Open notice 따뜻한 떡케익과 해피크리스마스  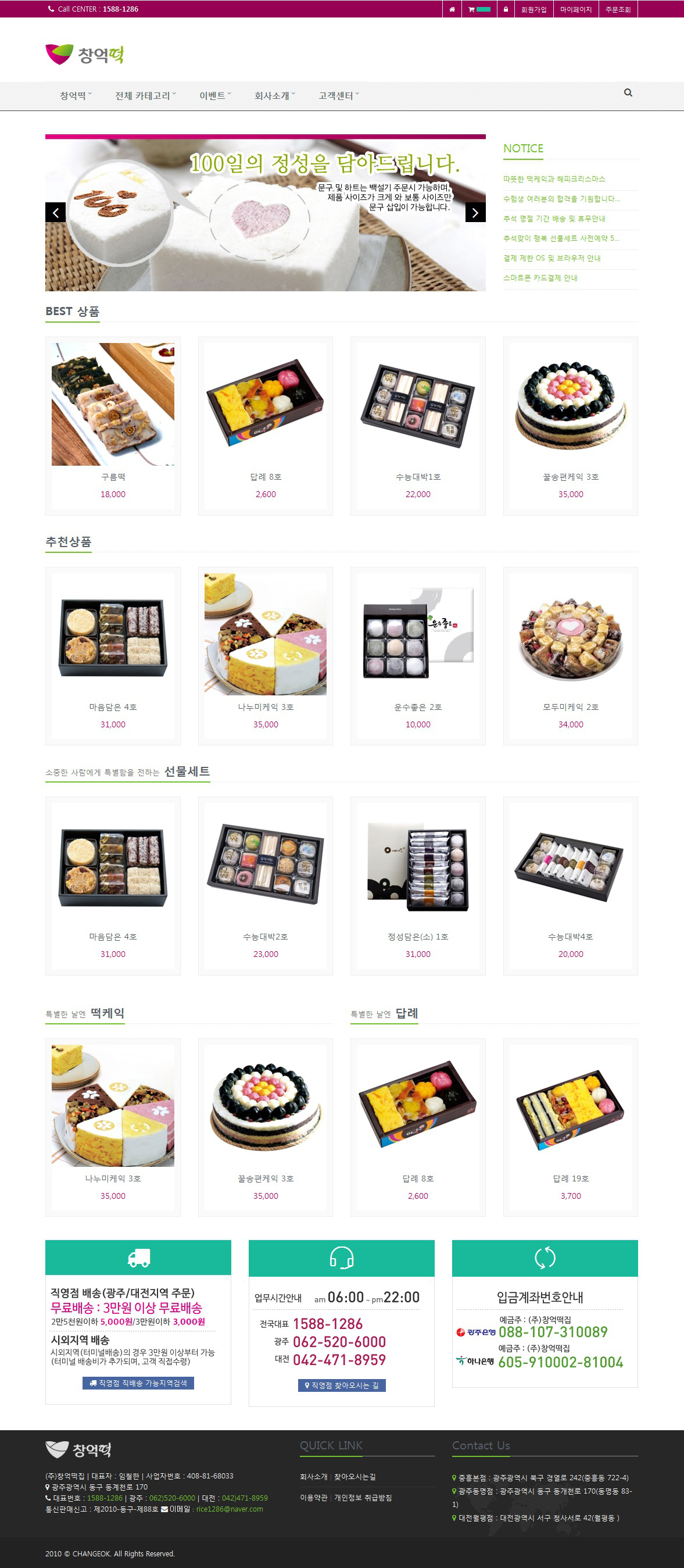pos(554,179)
